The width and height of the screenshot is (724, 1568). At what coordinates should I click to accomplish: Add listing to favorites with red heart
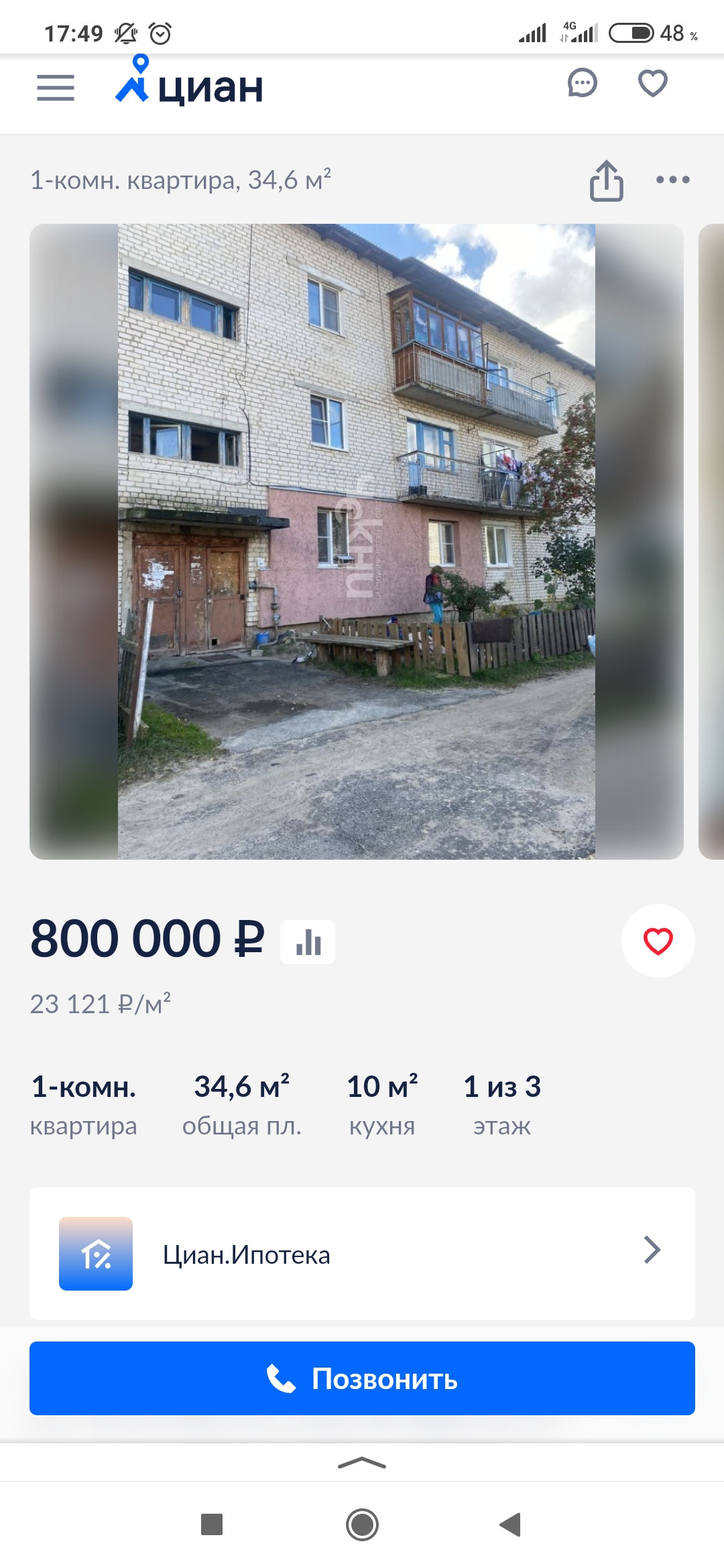pos(658,941)
